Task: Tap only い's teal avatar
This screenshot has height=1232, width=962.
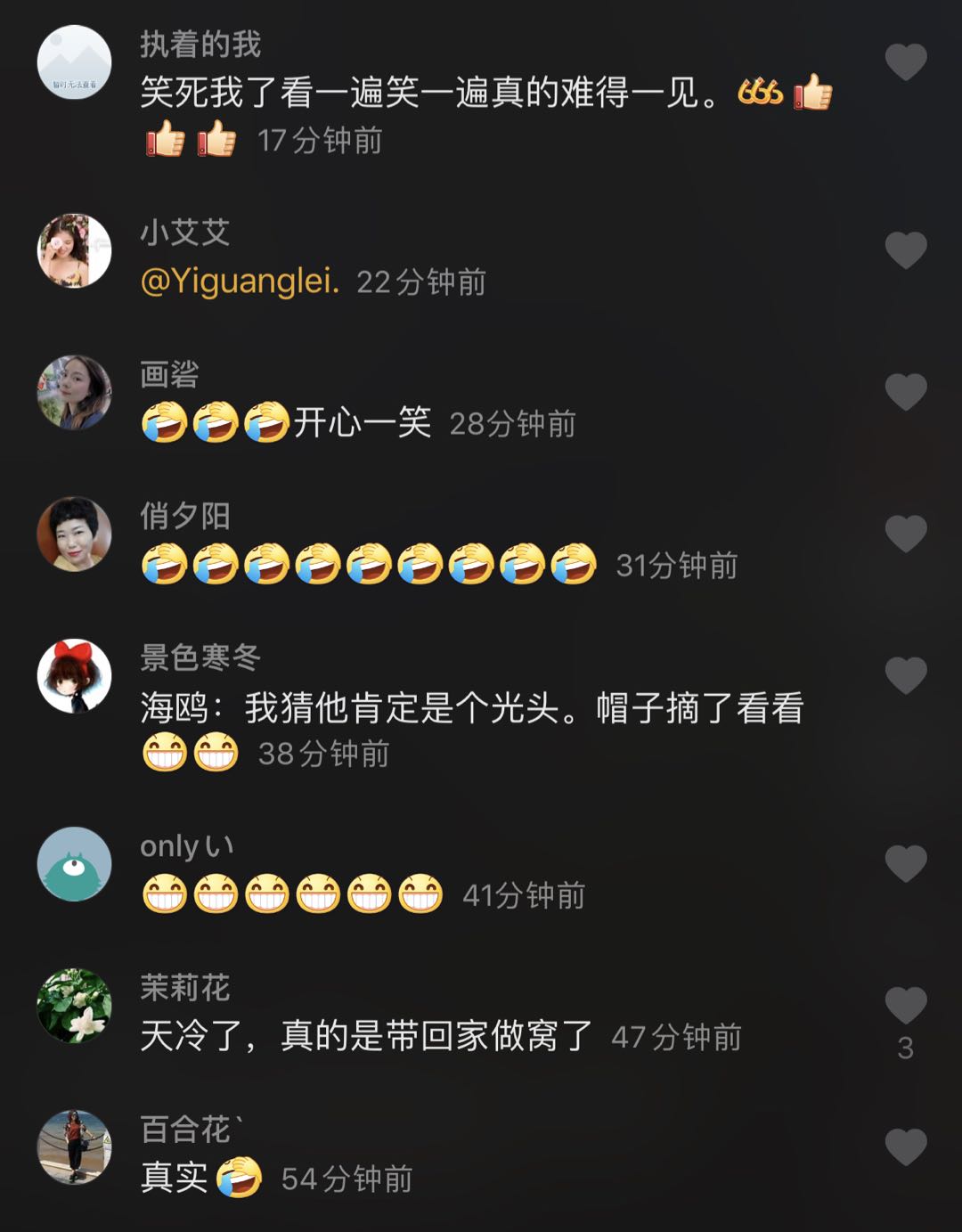Action: [x=74, y=863]
